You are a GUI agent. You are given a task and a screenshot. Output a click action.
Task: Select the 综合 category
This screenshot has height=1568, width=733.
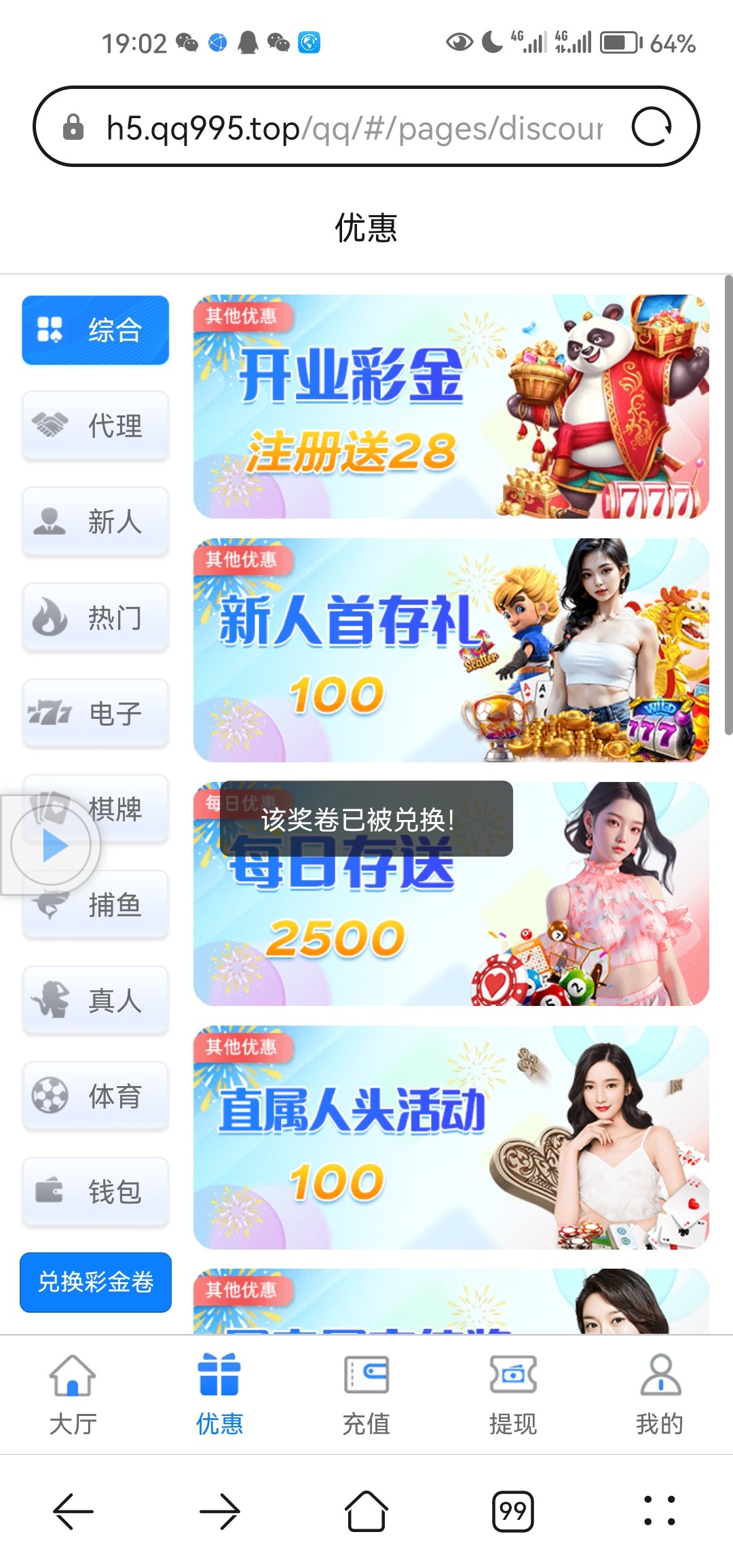pyautogui.click(x=95, y=331)
